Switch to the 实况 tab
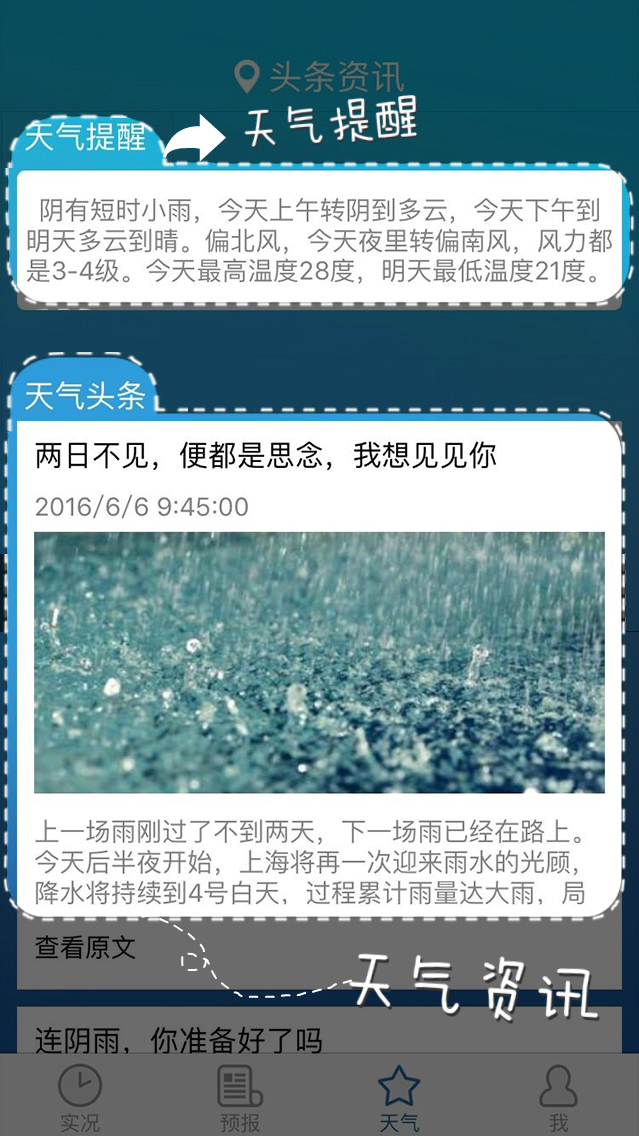The height and width of the screenshot is (1136, 639). tap(79, 1096)
